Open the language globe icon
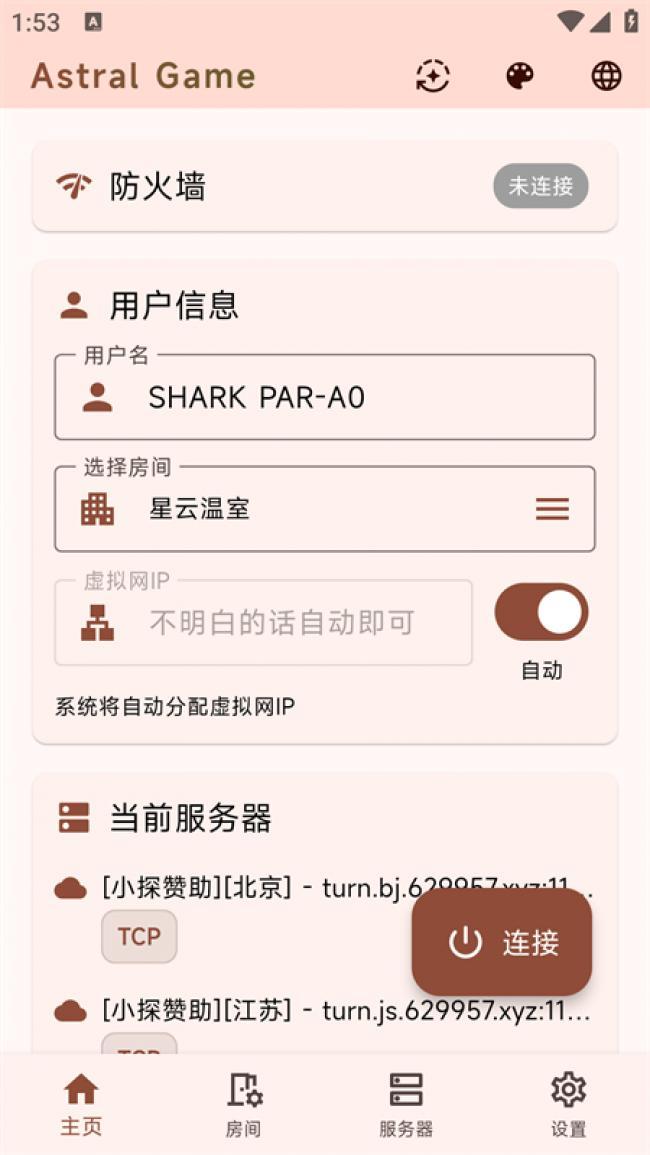This screenshot has height=1155, width=650. 606,76
